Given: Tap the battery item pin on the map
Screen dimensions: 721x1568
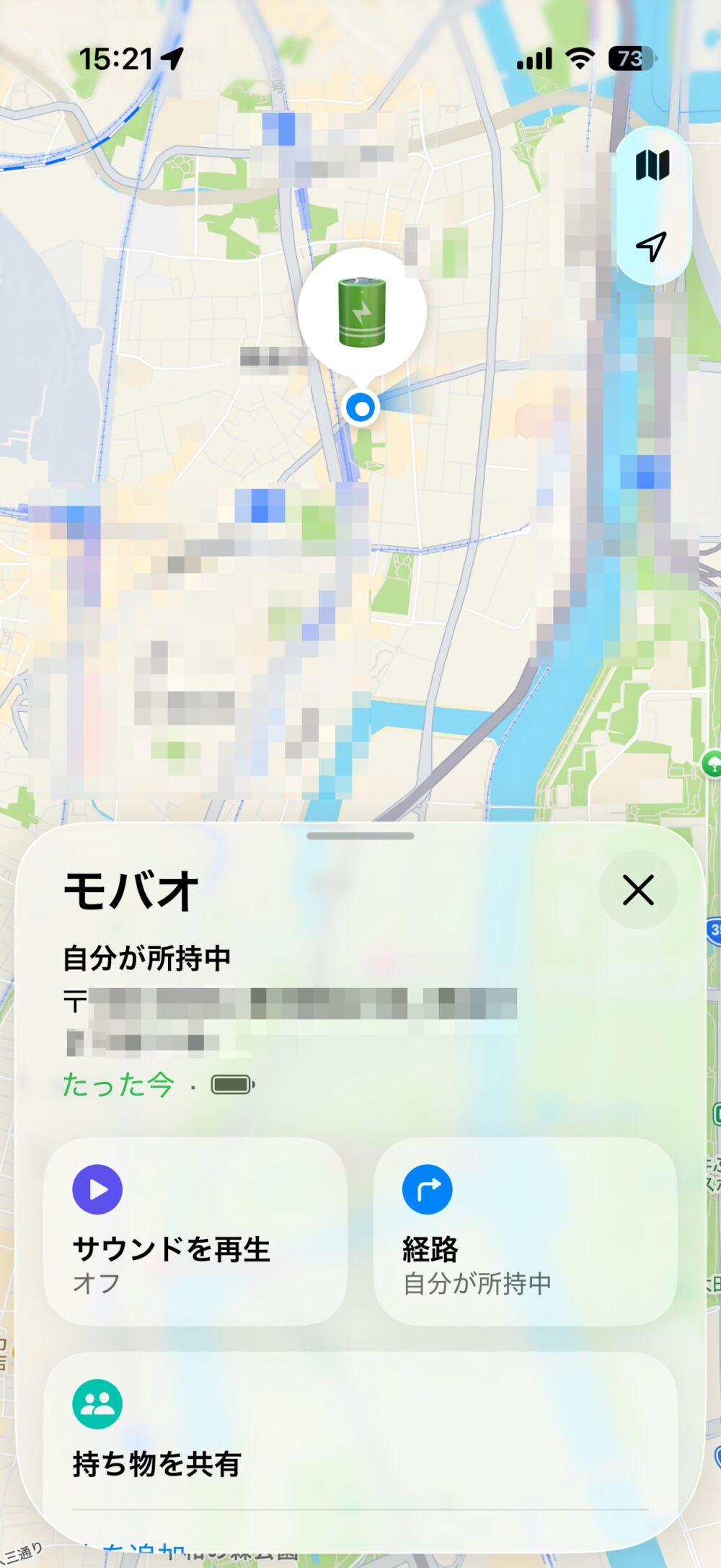Looking at the screenshot, I should pos(362,313).
